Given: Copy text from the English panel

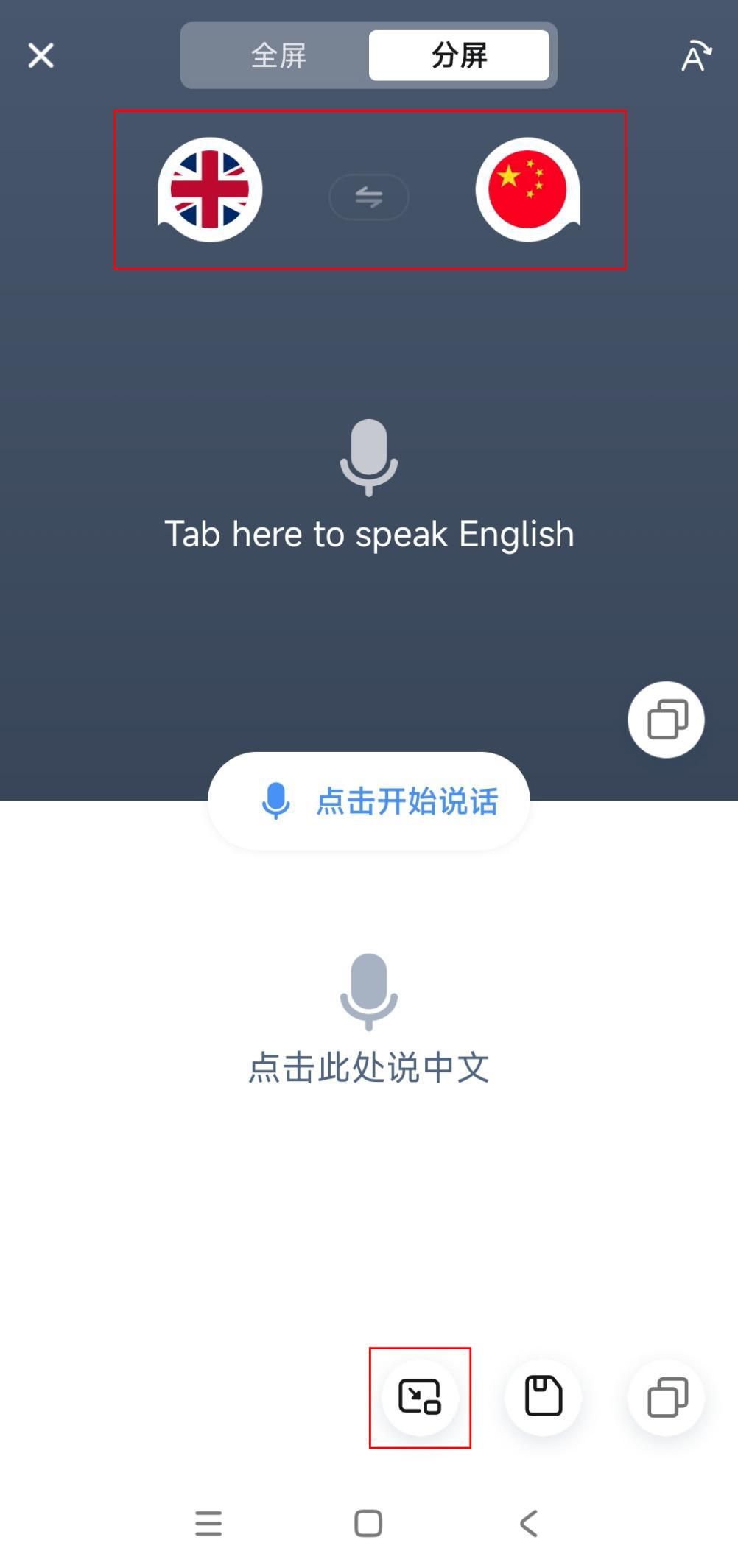Looking at the screenshot, I should (x=666, y=720).
